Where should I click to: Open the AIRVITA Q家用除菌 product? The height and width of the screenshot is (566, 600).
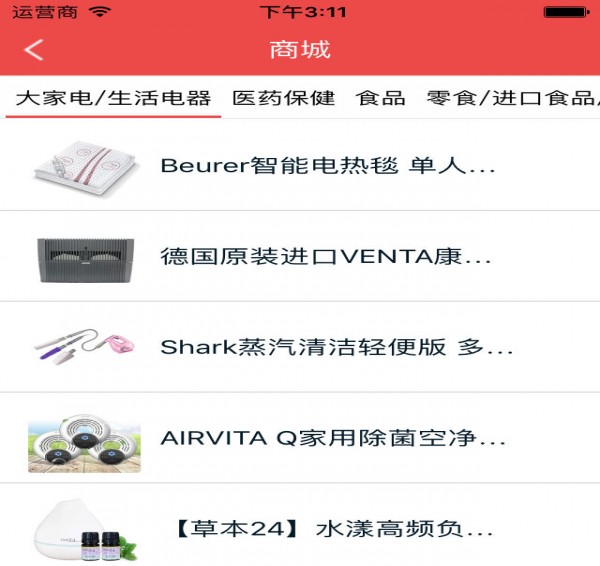333,438
